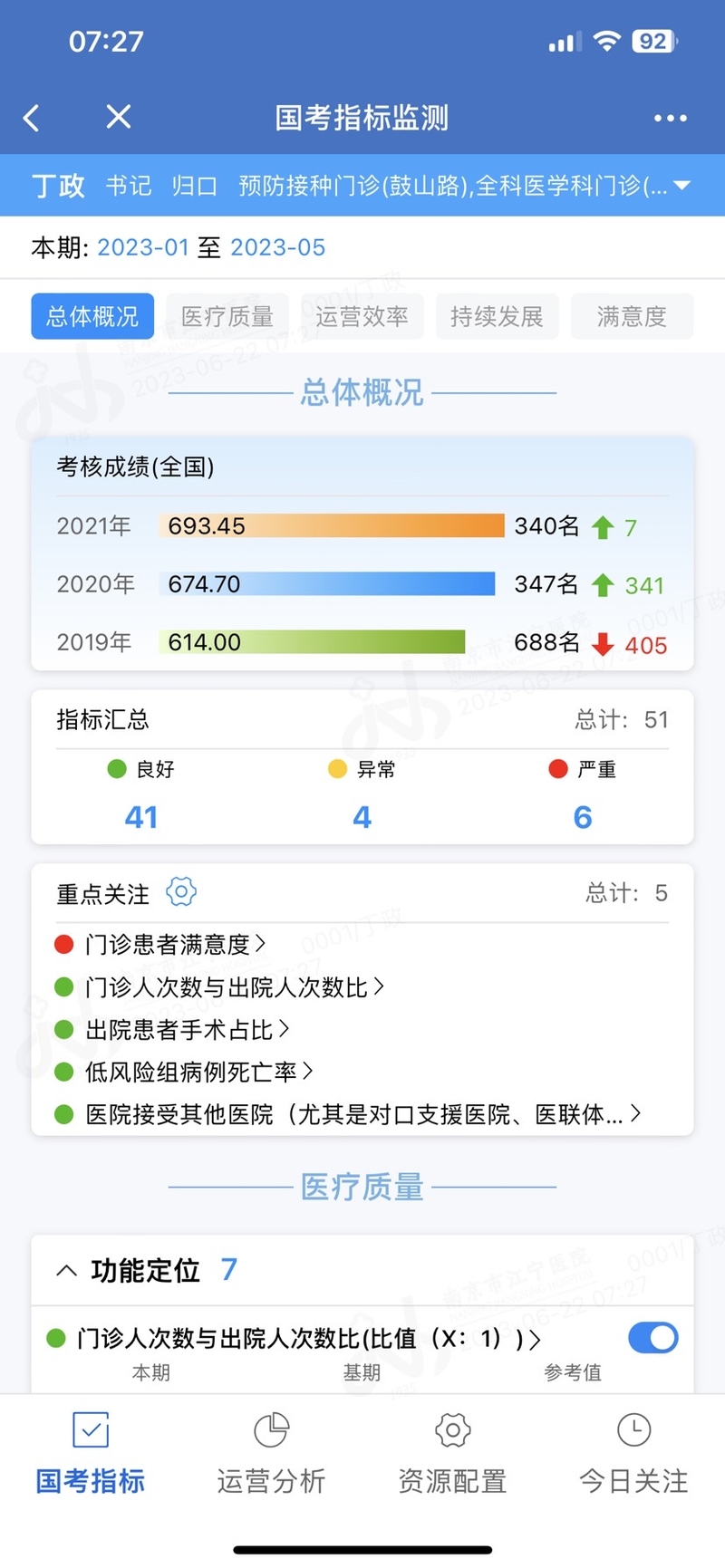Open 出院患者手术占比 indicator
725x1568 pixels.
pyautogui.click(x=187, y=1030)
